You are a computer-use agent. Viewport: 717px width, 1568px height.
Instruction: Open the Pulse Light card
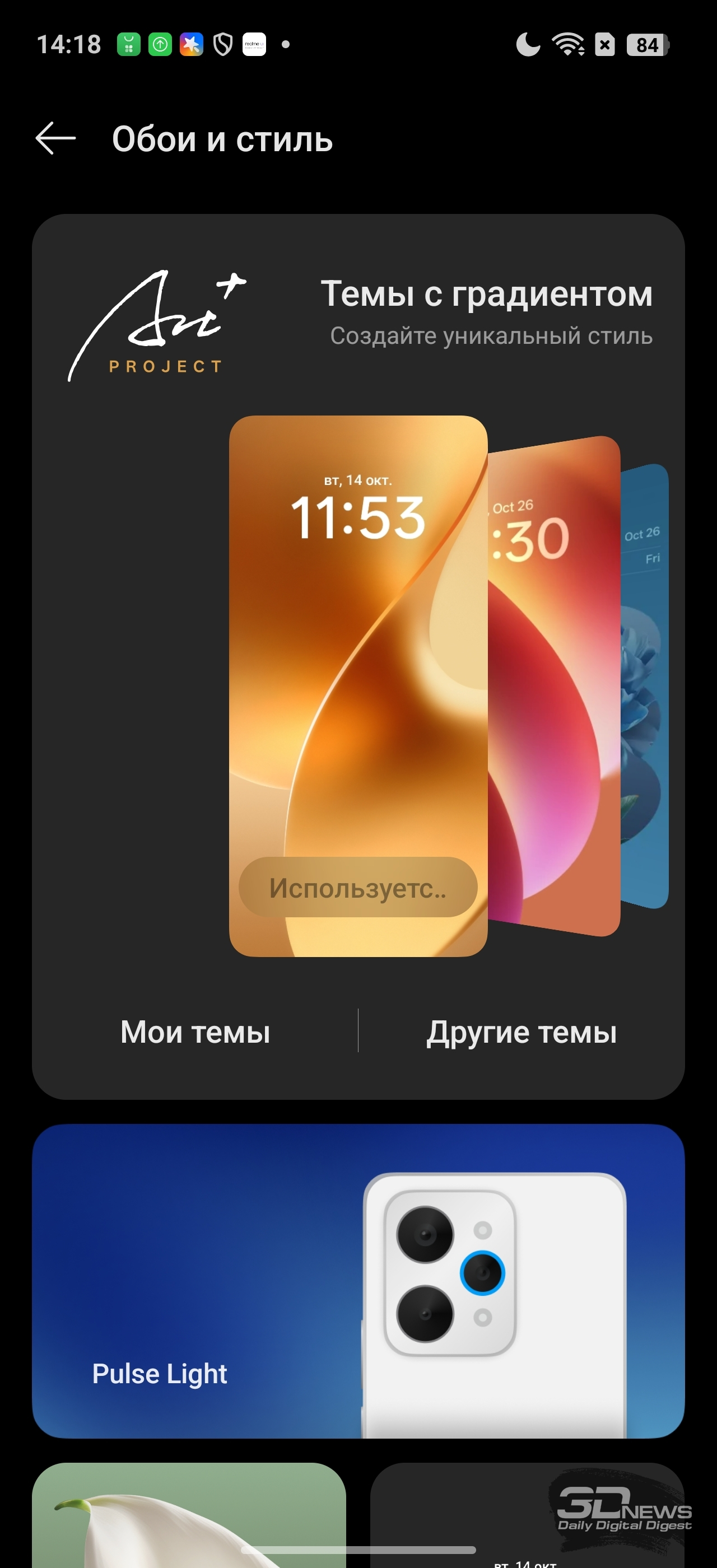[358, 1281]
